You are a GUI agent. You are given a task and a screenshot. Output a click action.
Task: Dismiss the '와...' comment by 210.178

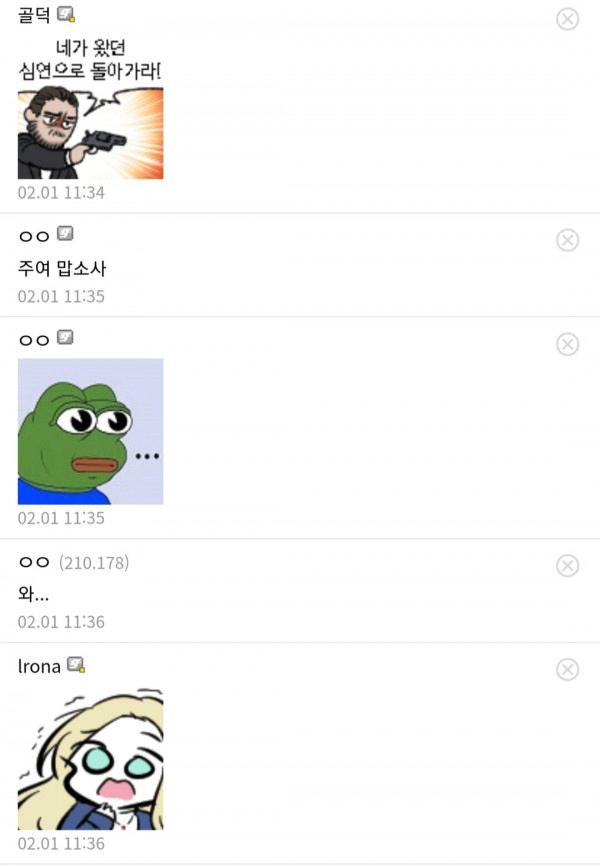[567, 566]
